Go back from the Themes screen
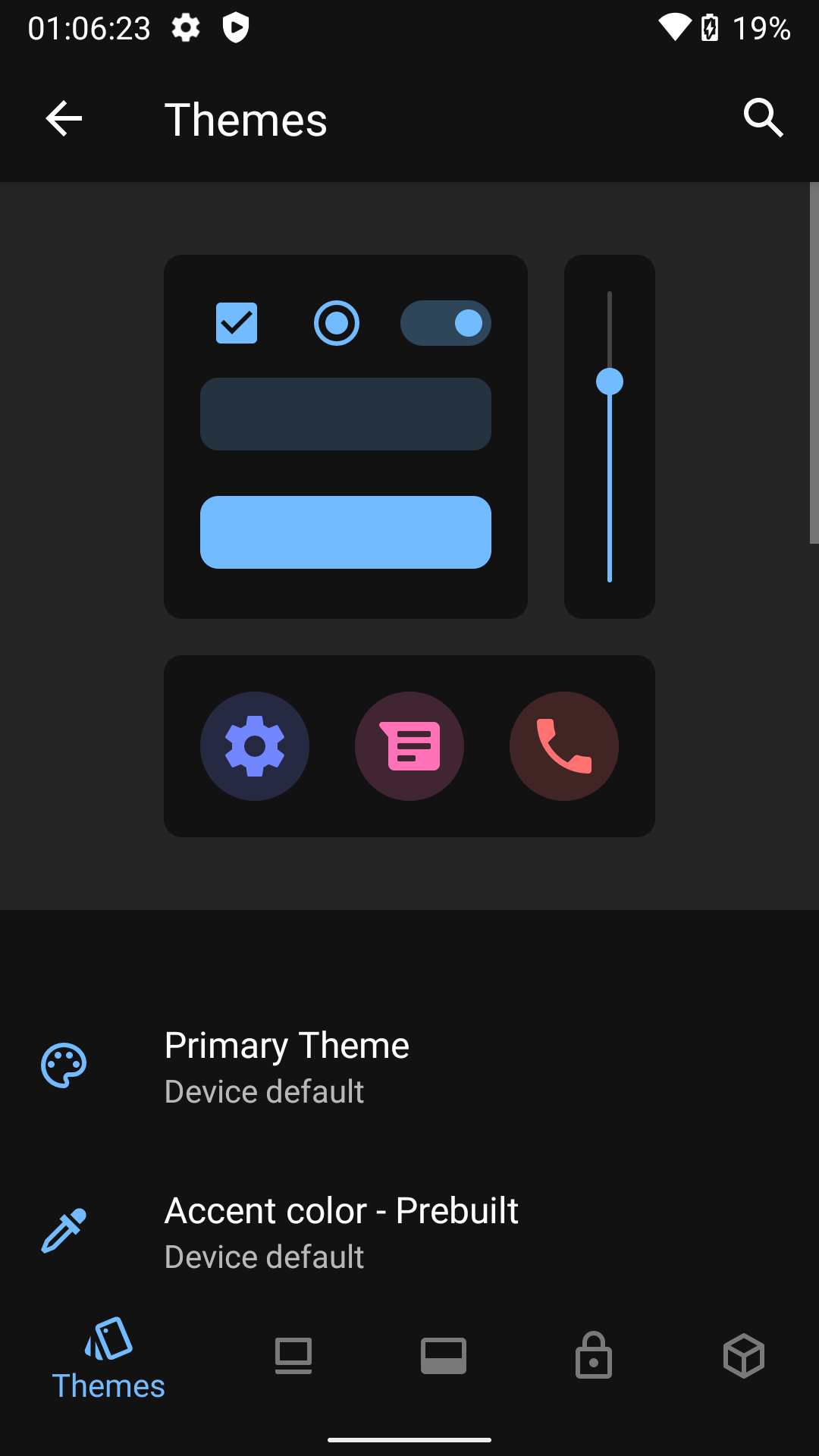The height and width of the screenshot is (1456, 819). pyautogui.click(x=64, y=119)
